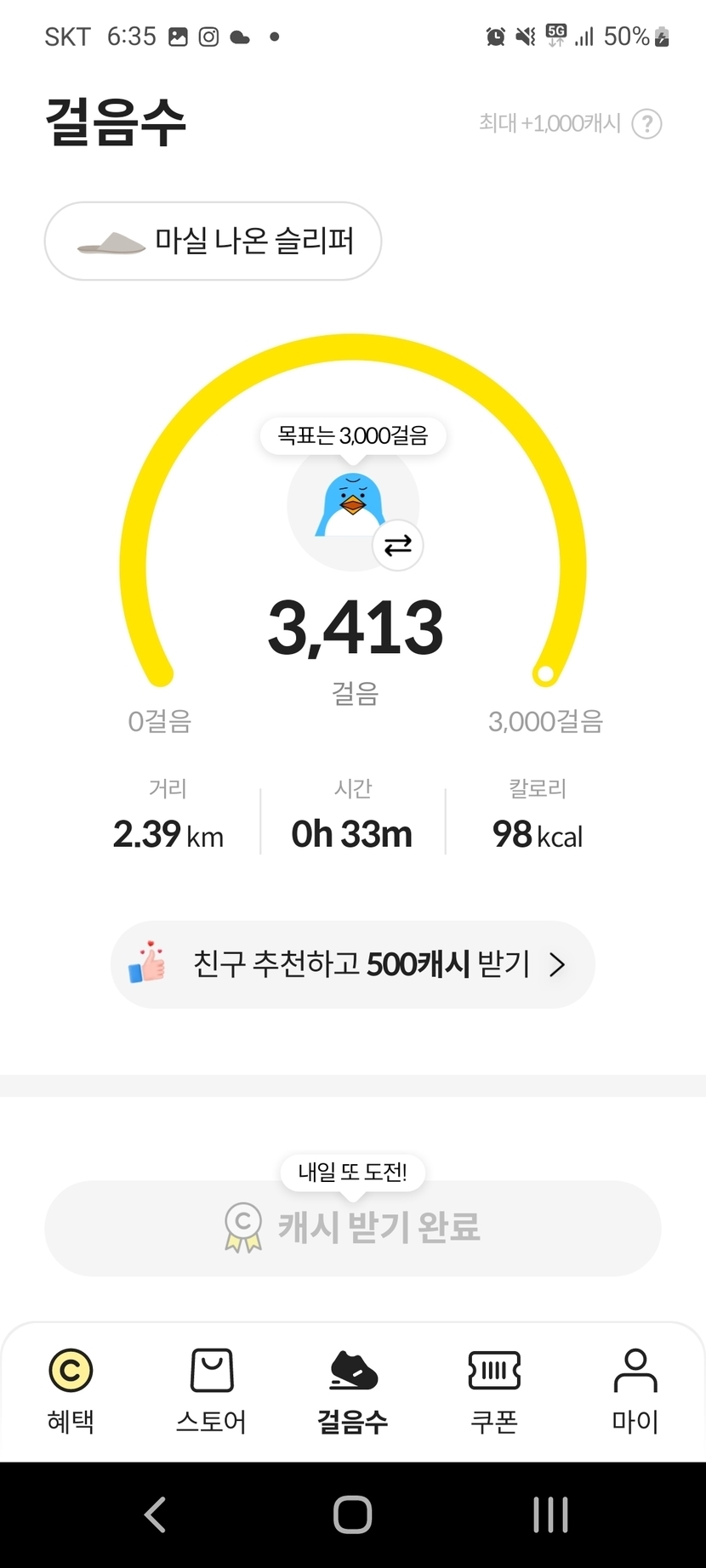Open the recent apps view

click(550, 1514)
